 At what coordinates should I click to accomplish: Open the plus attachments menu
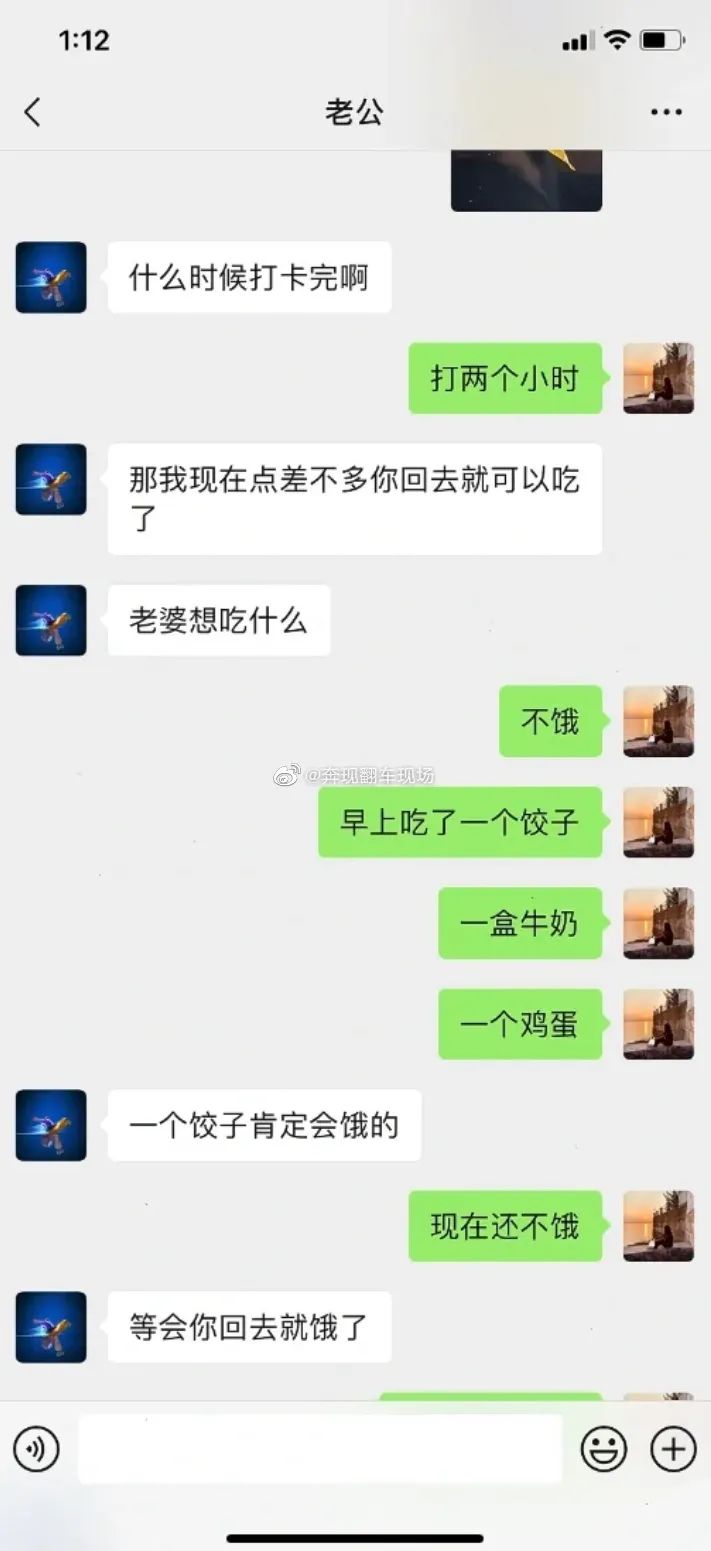(673, 1448)
